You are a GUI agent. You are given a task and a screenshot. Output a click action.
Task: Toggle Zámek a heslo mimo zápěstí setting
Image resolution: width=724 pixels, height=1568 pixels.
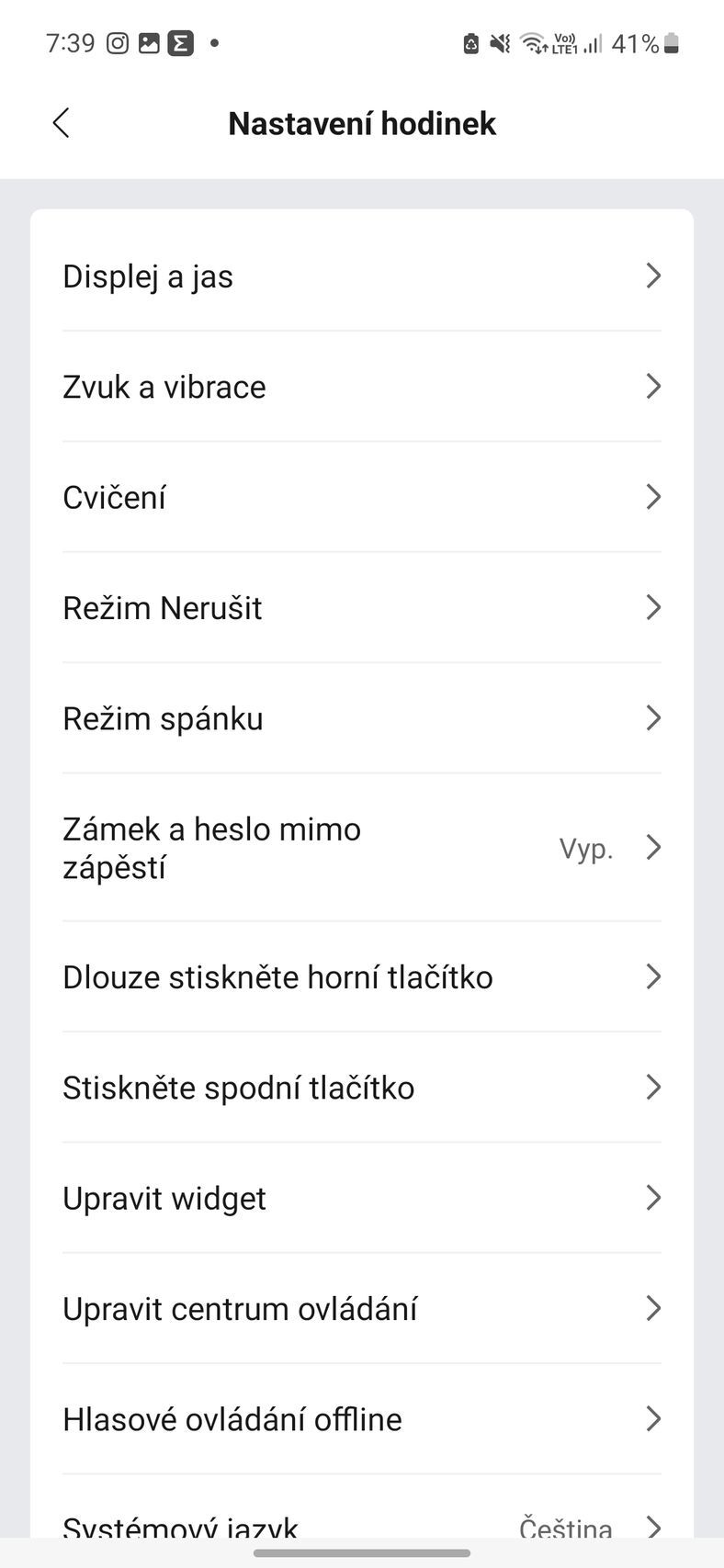pos(362,847)
